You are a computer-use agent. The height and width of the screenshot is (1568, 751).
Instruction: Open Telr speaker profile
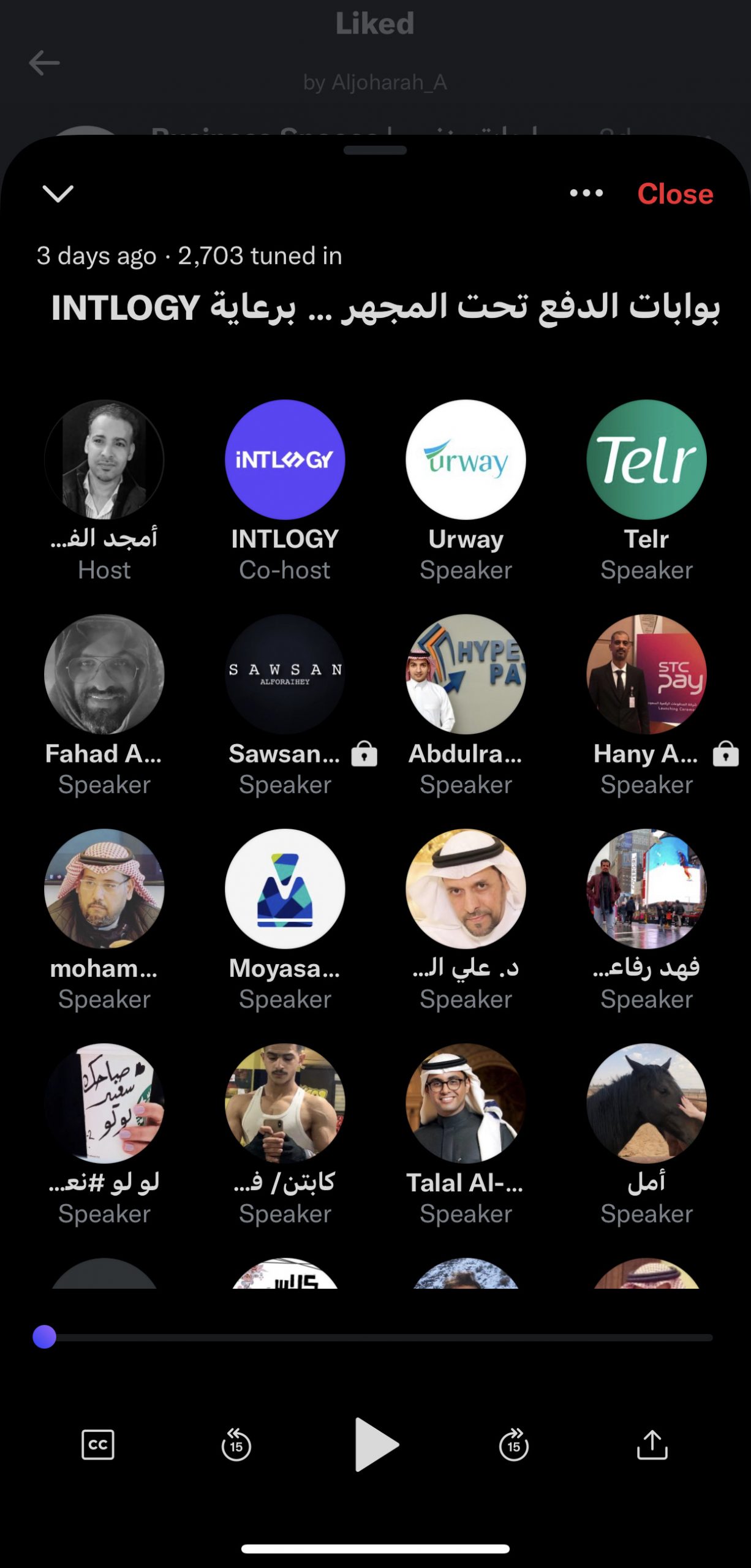point(646,460)
